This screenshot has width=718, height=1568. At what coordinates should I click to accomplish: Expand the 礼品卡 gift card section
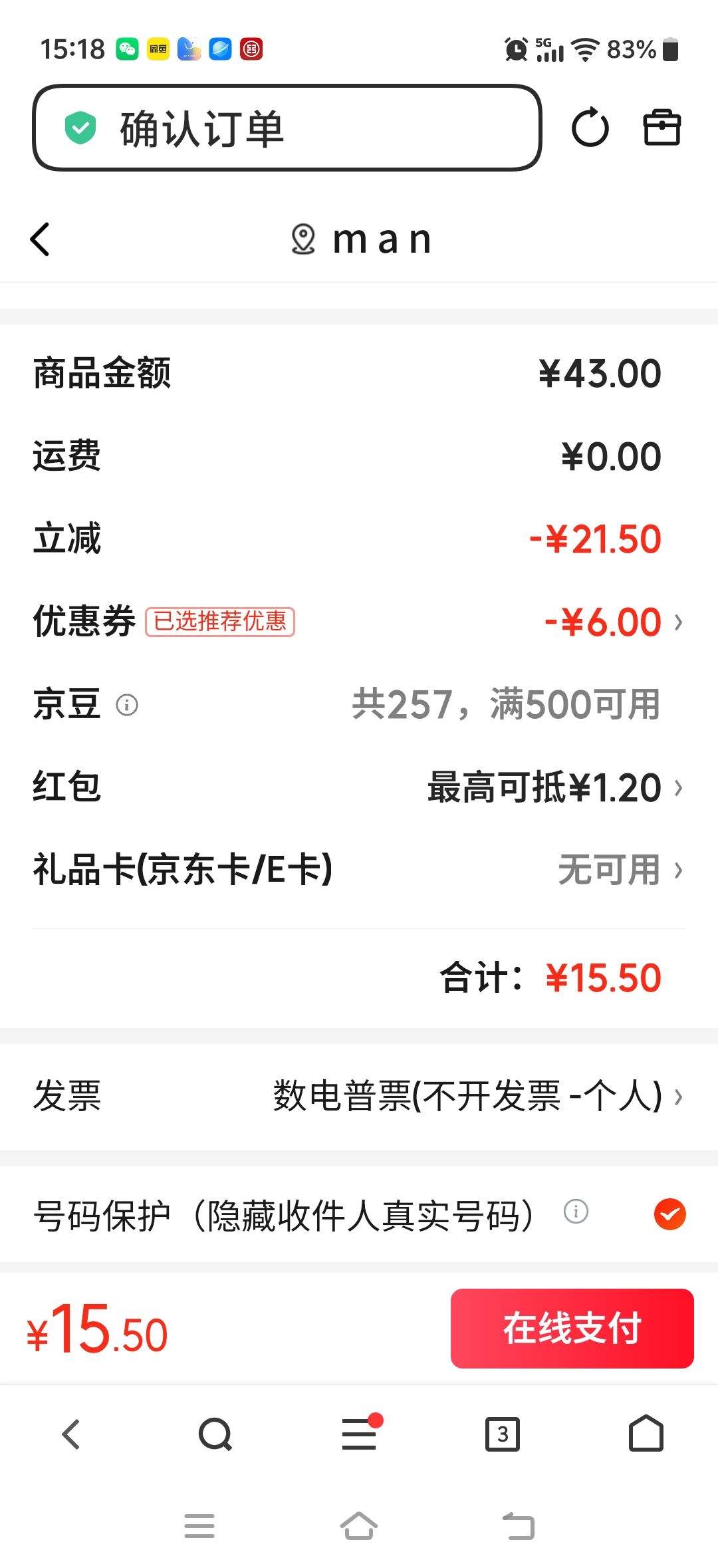(x=678, y=871)
